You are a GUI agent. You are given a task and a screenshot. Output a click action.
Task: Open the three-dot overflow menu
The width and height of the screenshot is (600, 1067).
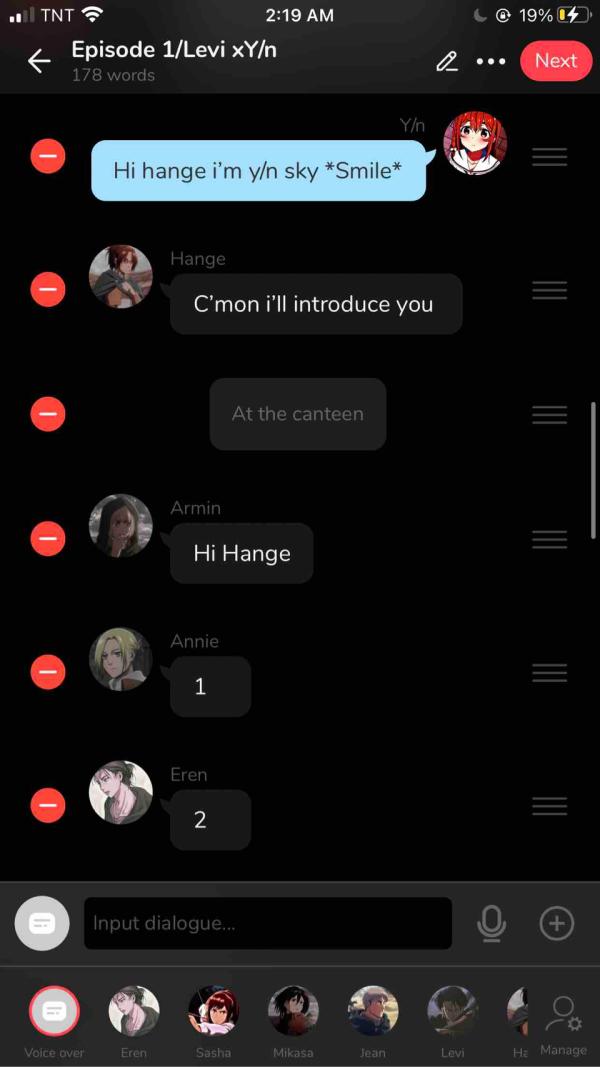(491, 61)
